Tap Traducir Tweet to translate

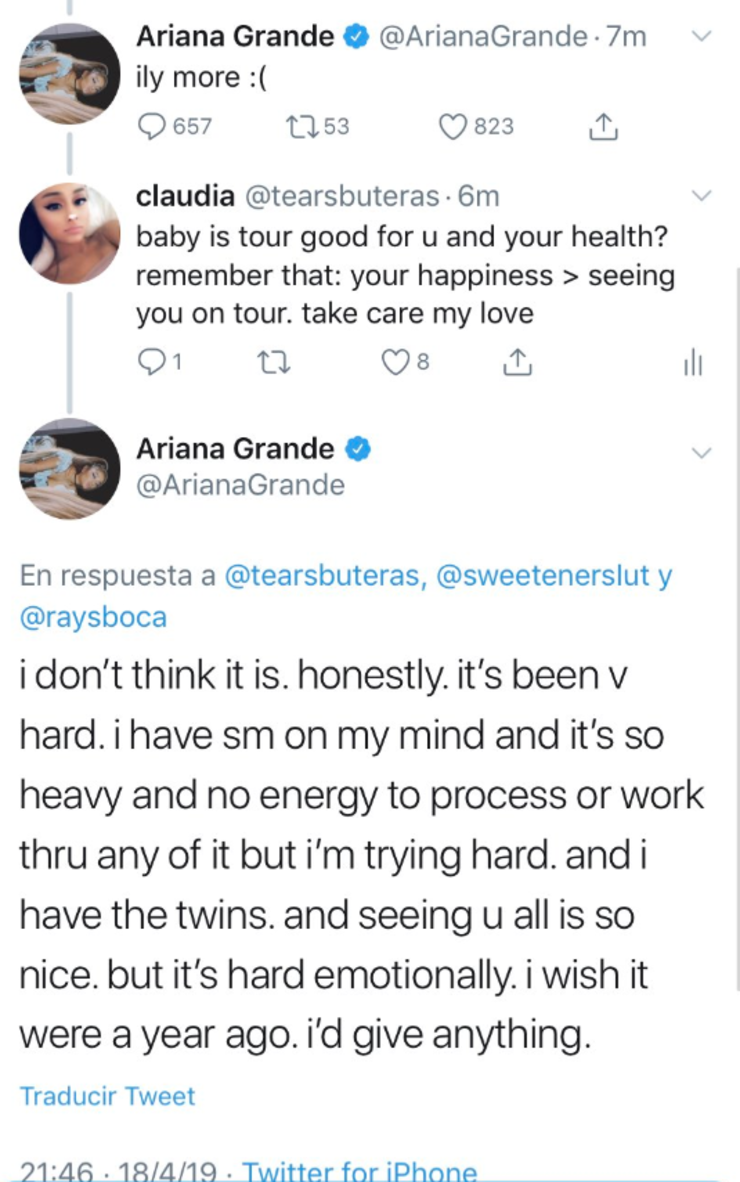107,1095
